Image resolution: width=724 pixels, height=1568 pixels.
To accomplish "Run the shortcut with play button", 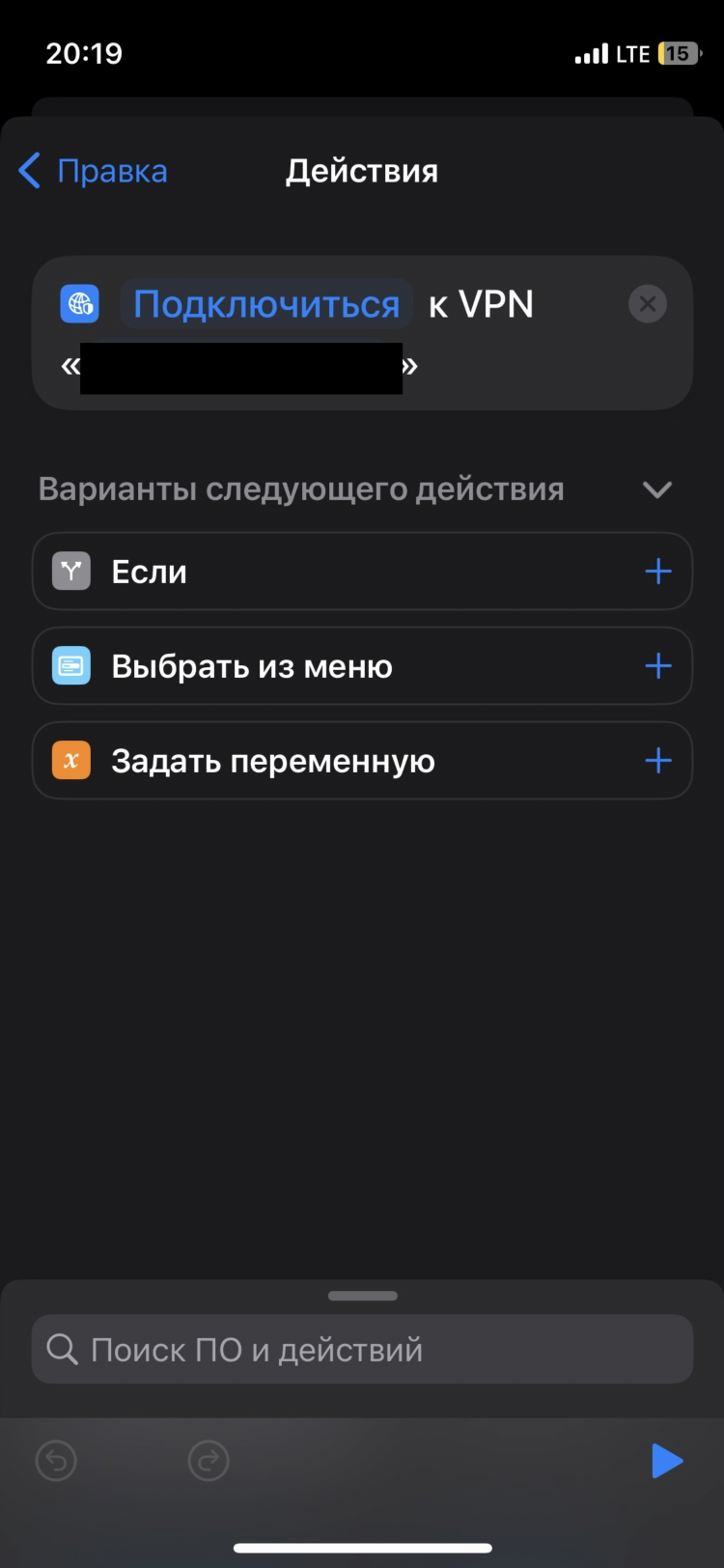I will 667,1461.
